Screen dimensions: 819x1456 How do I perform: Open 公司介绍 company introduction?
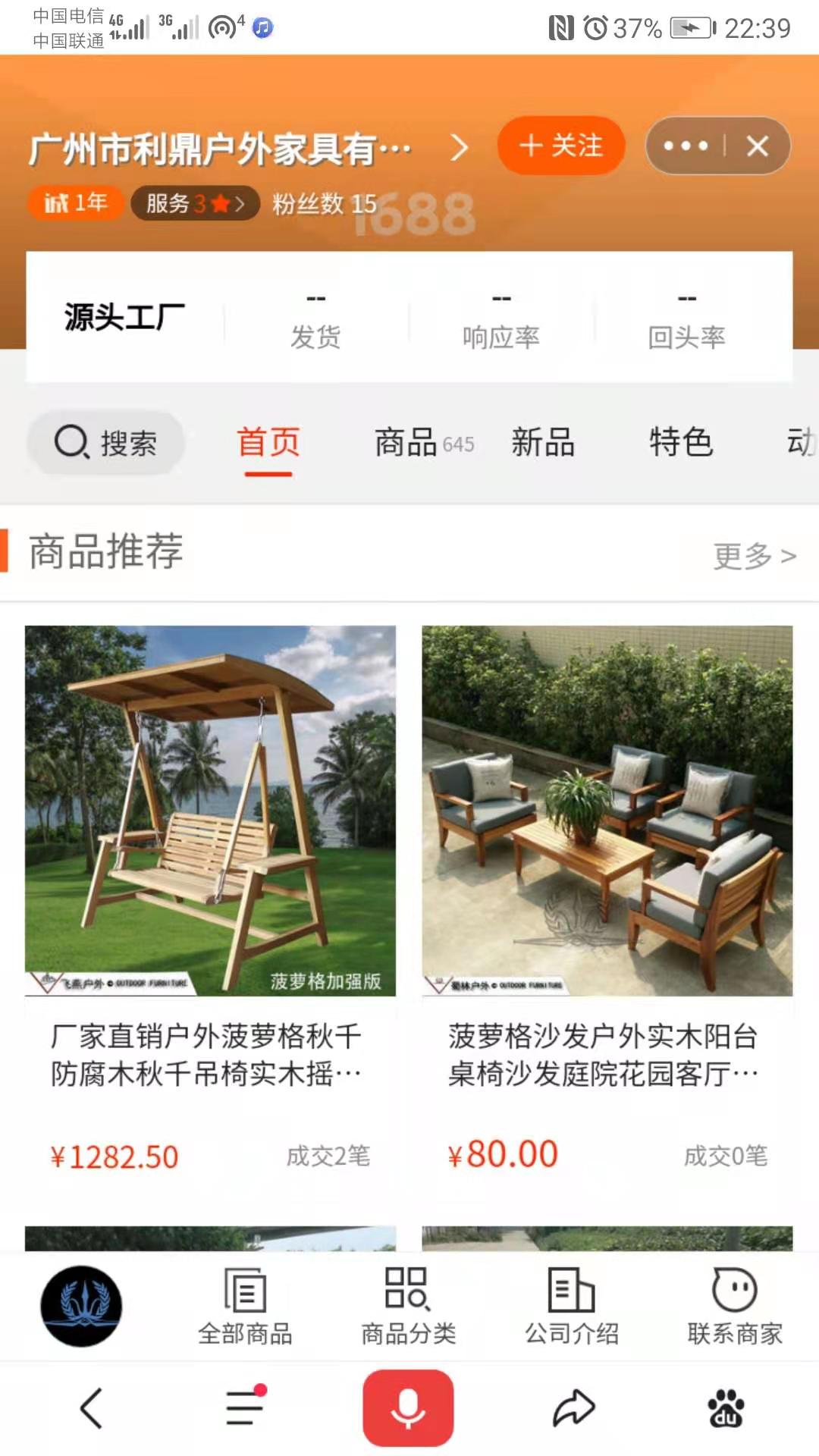click(572, 1306)
